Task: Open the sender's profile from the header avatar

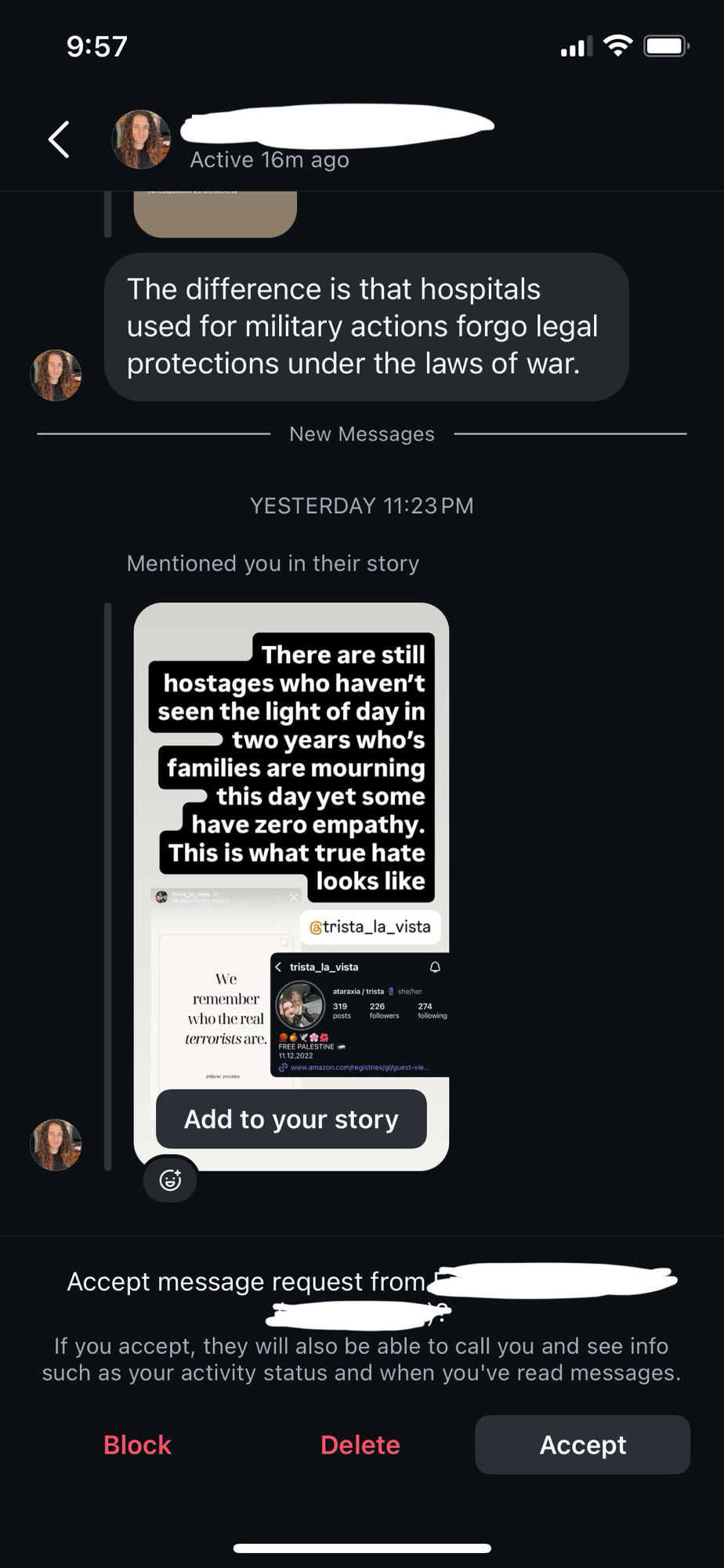Action: tap(141, 140)
